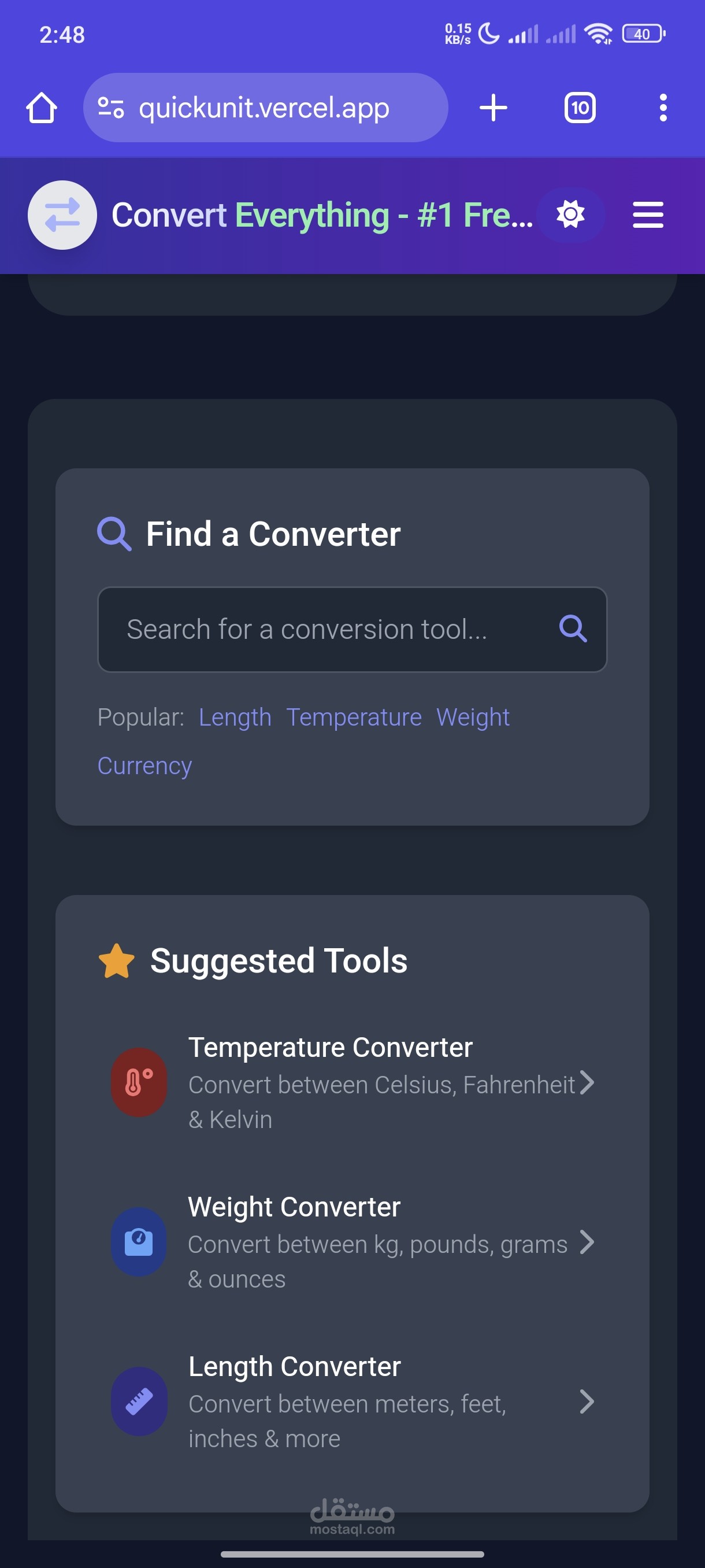Focus the conversion tool search field
The image size is (705, 1568).
click(x=352, y=630)
